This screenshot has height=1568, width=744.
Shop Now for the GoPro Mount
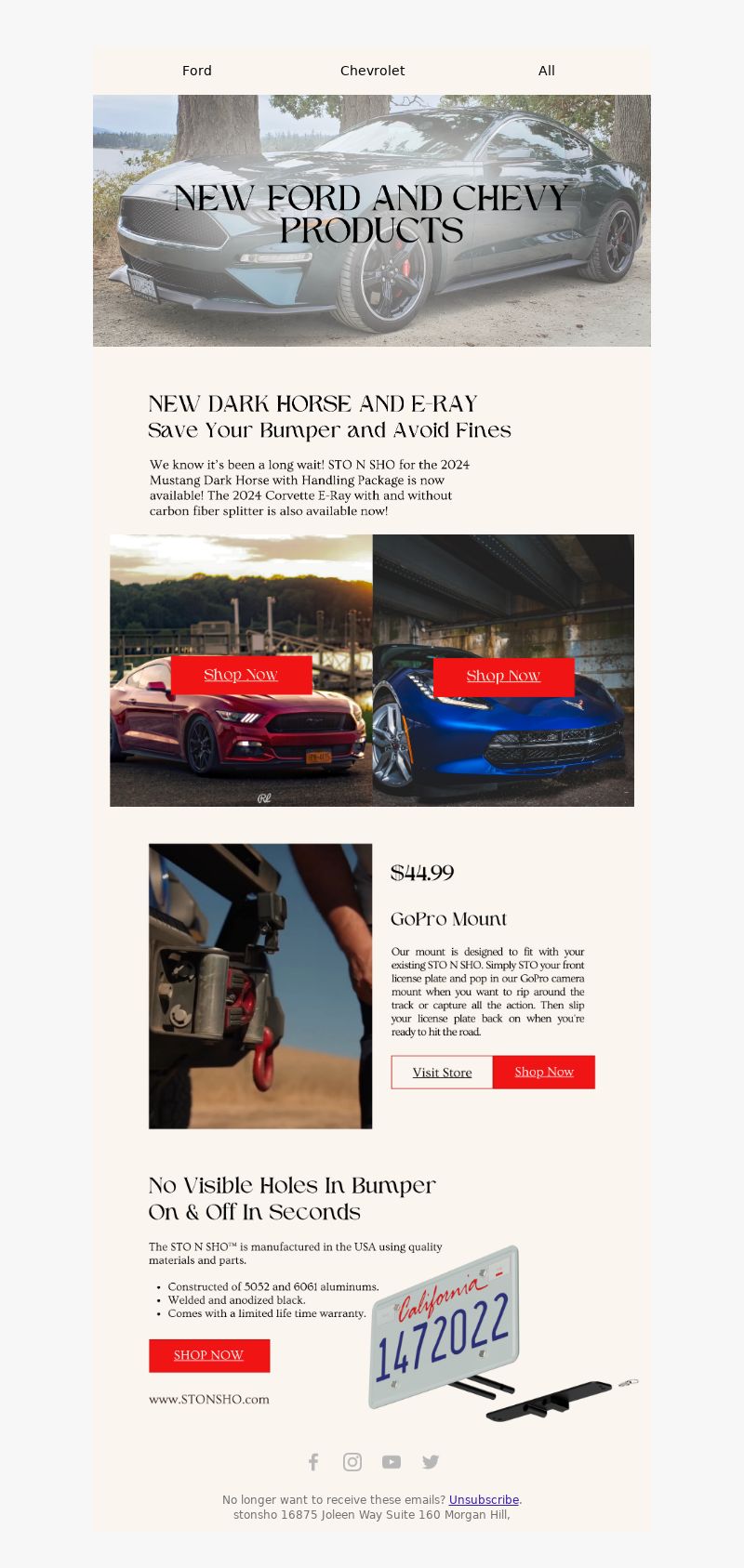pyautogui.click(x=544, y=1072)
